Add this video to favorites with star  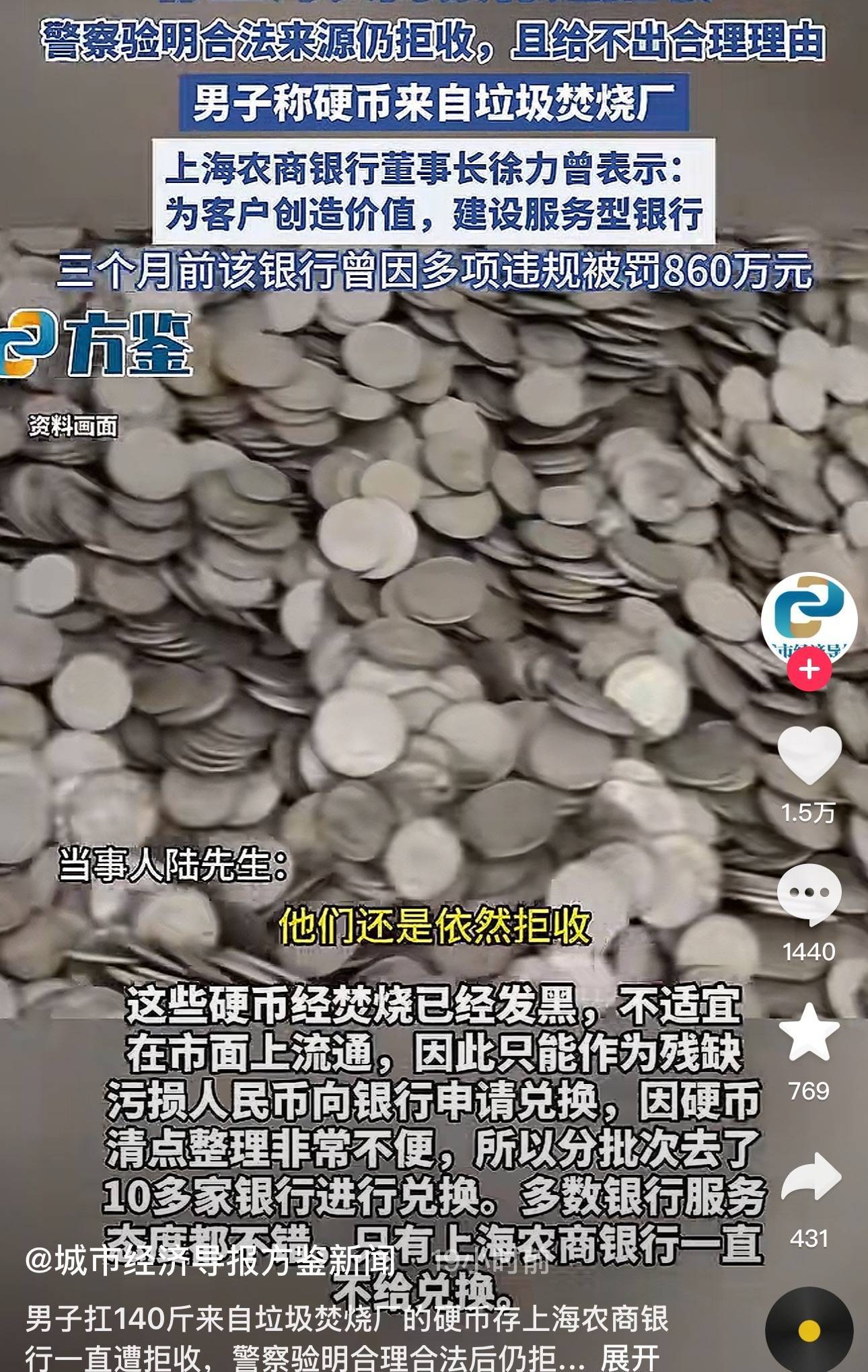[809, 1032]
